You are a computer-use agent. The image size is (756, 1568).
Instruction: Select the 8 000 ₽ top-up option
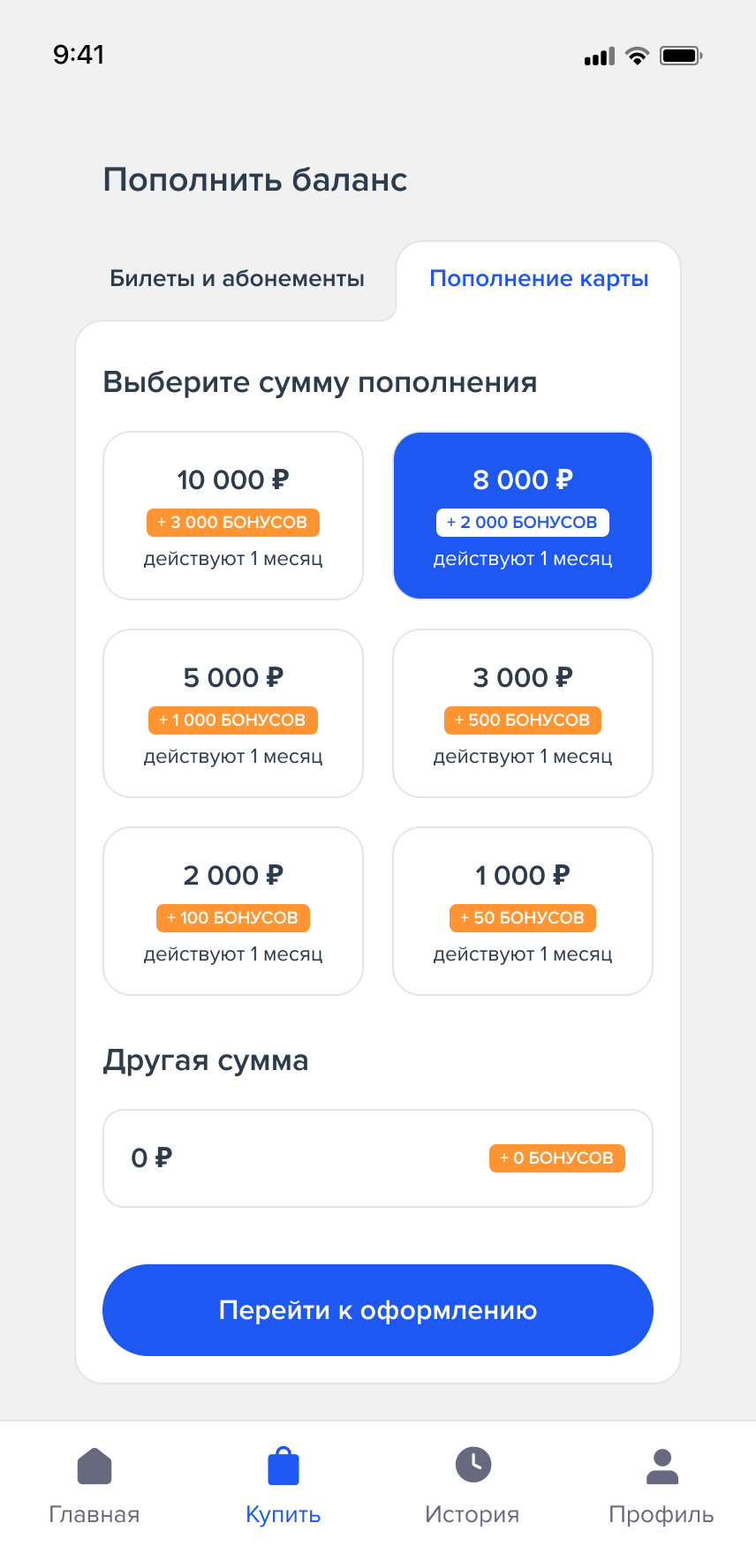click(523, 516)
